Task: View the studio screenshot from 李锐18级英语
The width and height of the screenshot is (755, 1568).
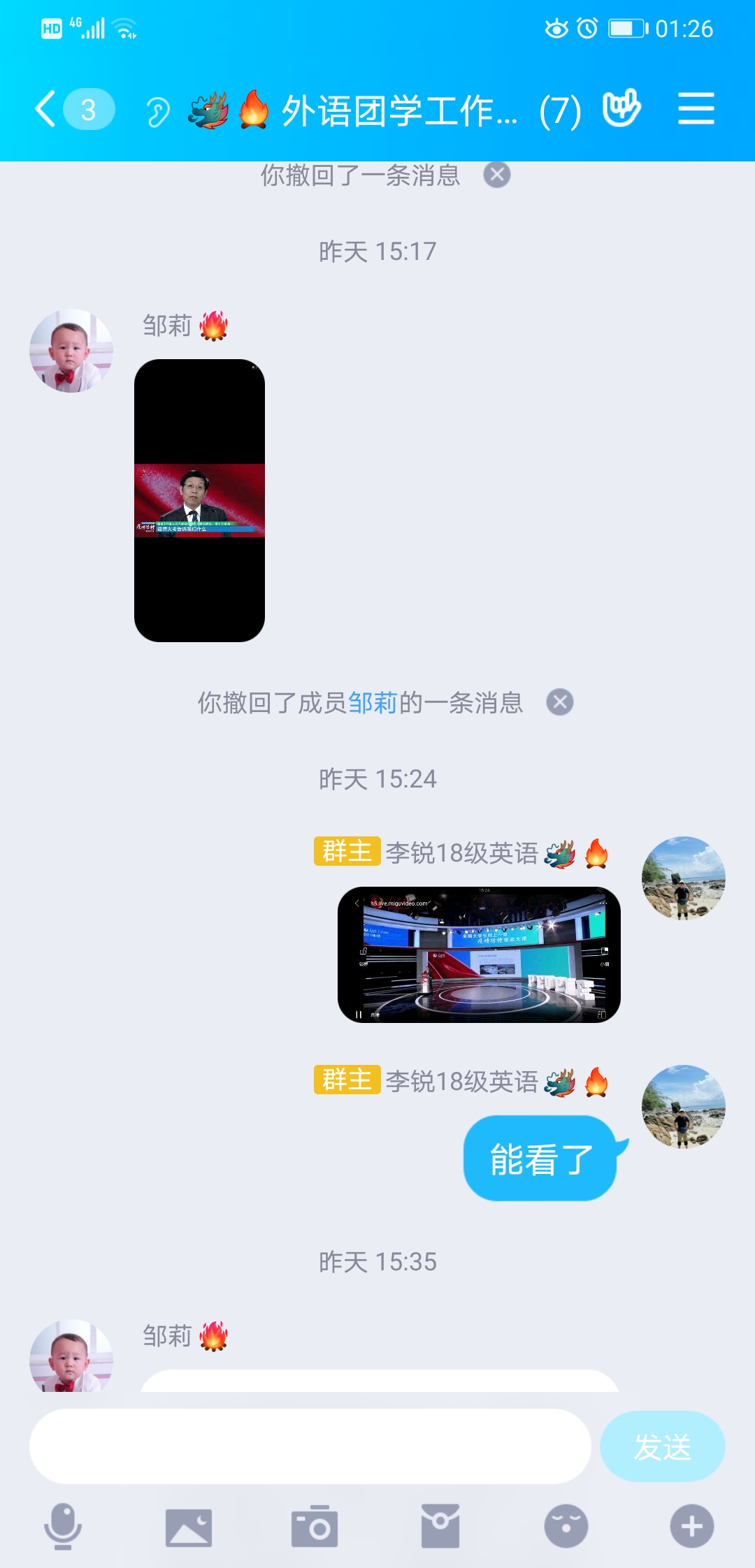Action: (x=479, y=954)
